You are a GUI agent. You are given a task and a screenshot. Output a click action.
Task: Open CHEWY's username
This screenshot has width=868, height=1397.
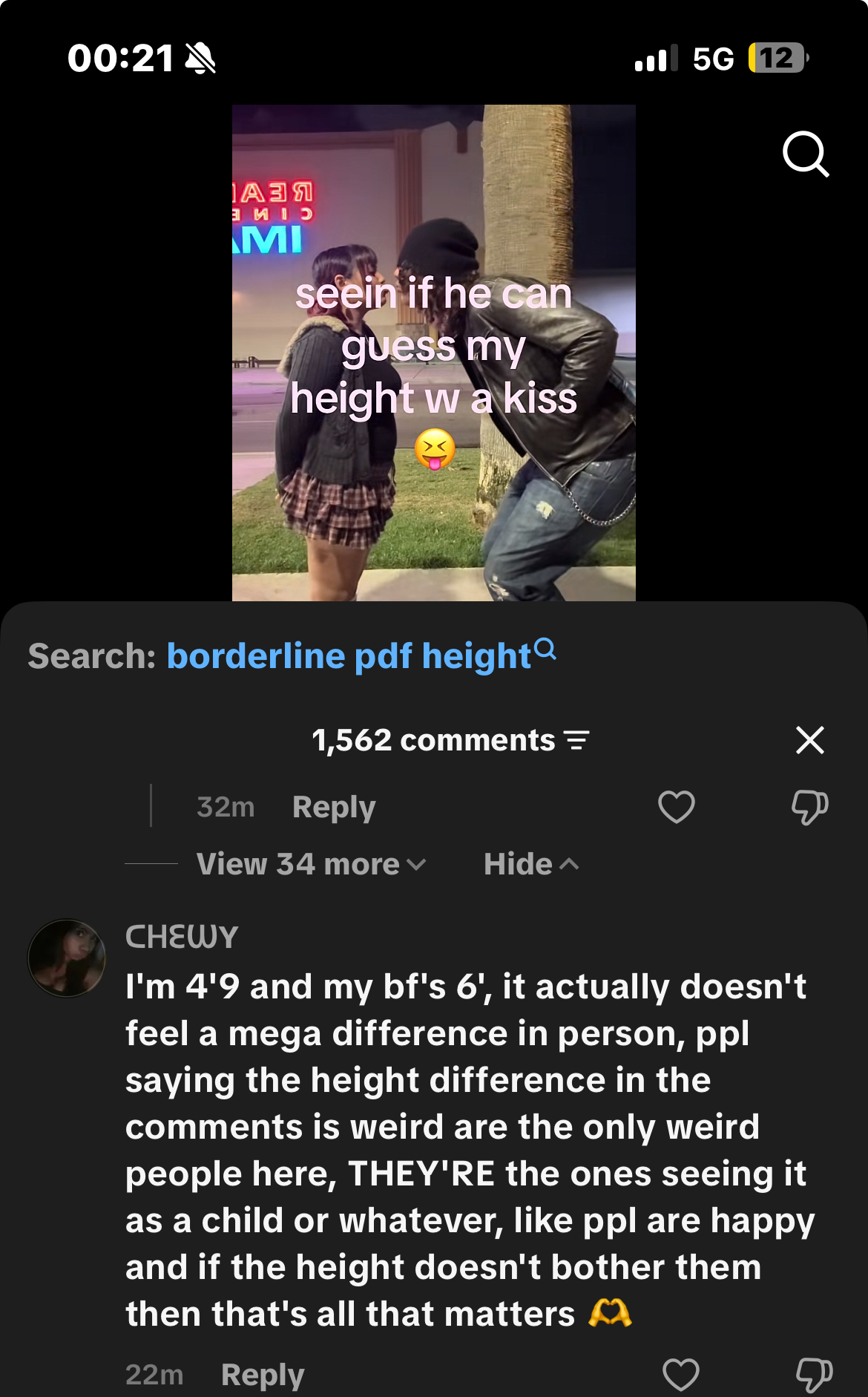(182, 937)
